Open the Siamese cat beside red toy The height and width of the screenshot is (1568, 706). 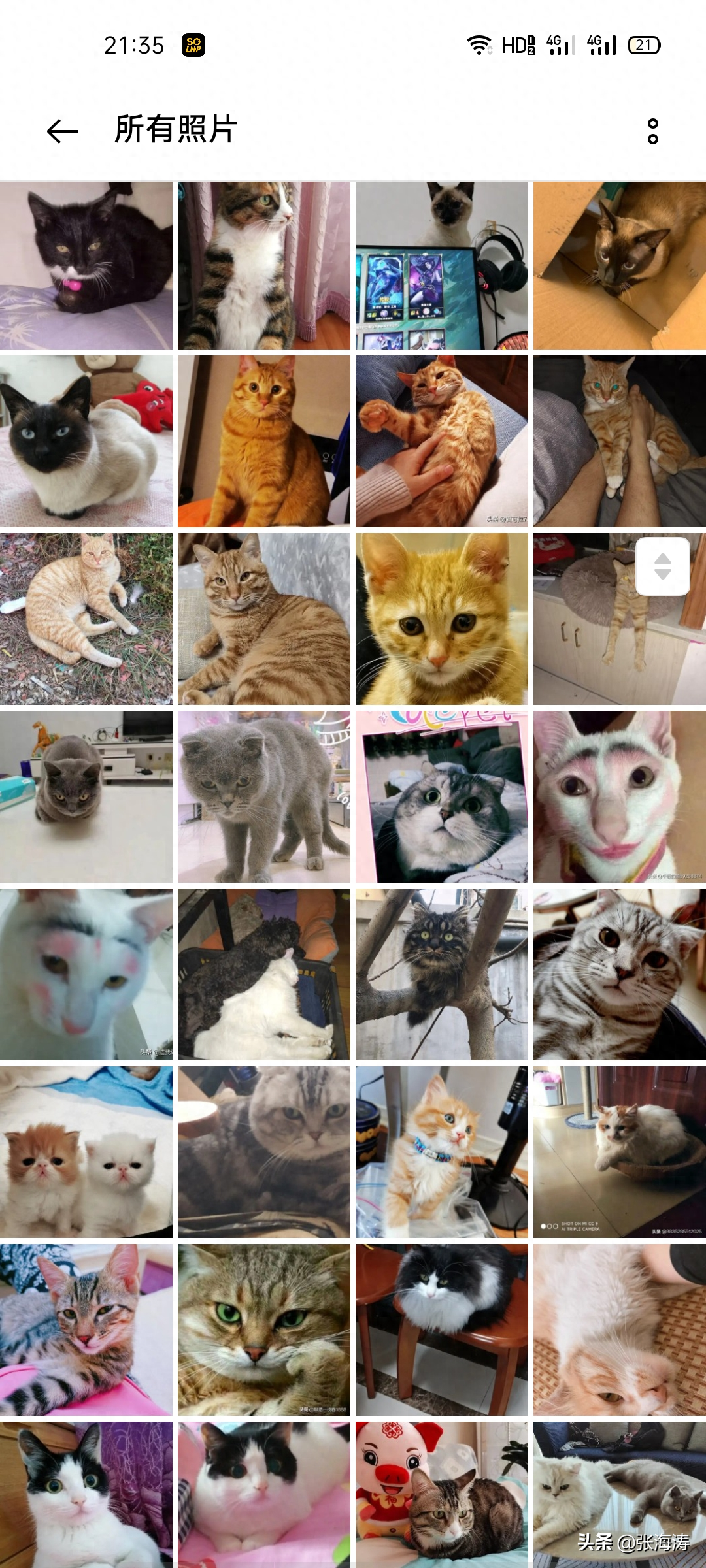86,442
